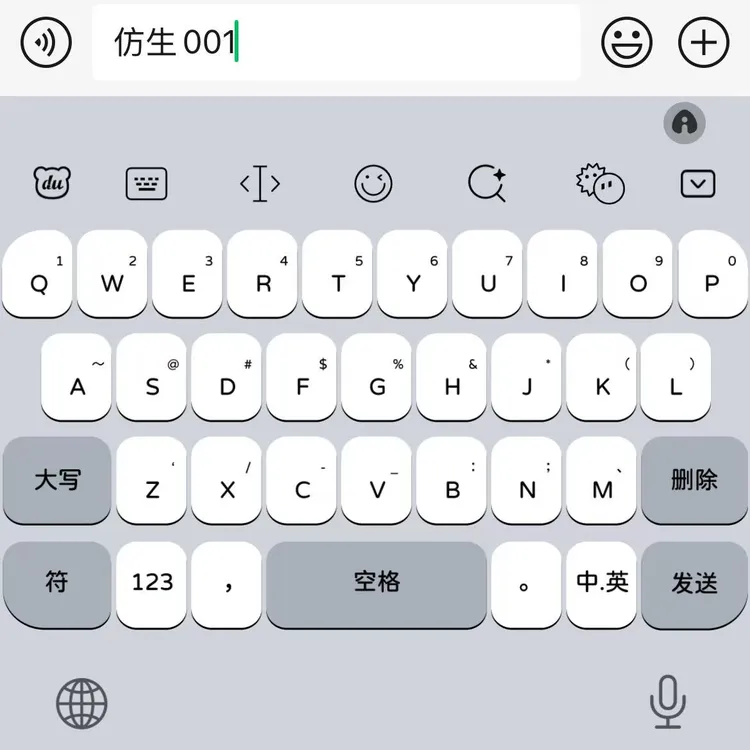Open the emoji sticker panel
750x750 pixels.
coord(627,43)
